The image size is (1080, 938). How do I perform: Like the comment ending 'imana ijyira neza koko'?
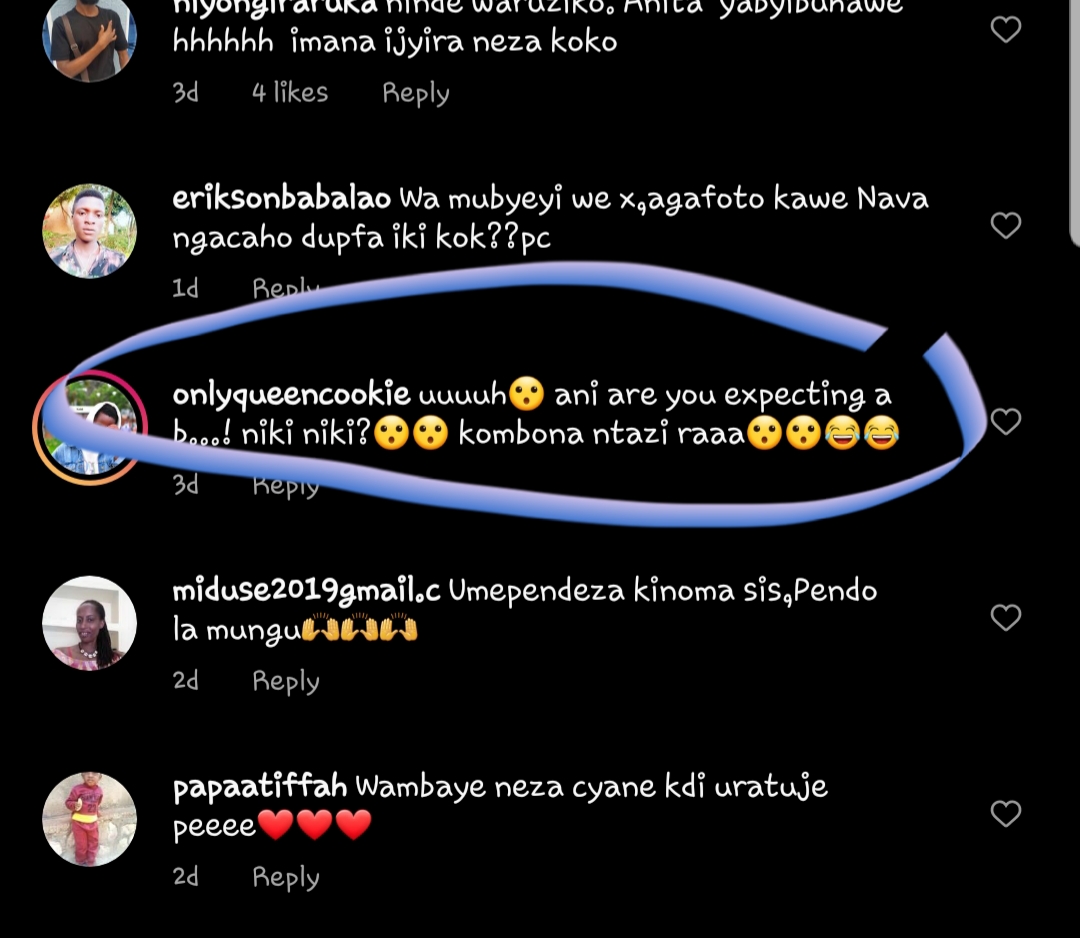[1005, 29]
